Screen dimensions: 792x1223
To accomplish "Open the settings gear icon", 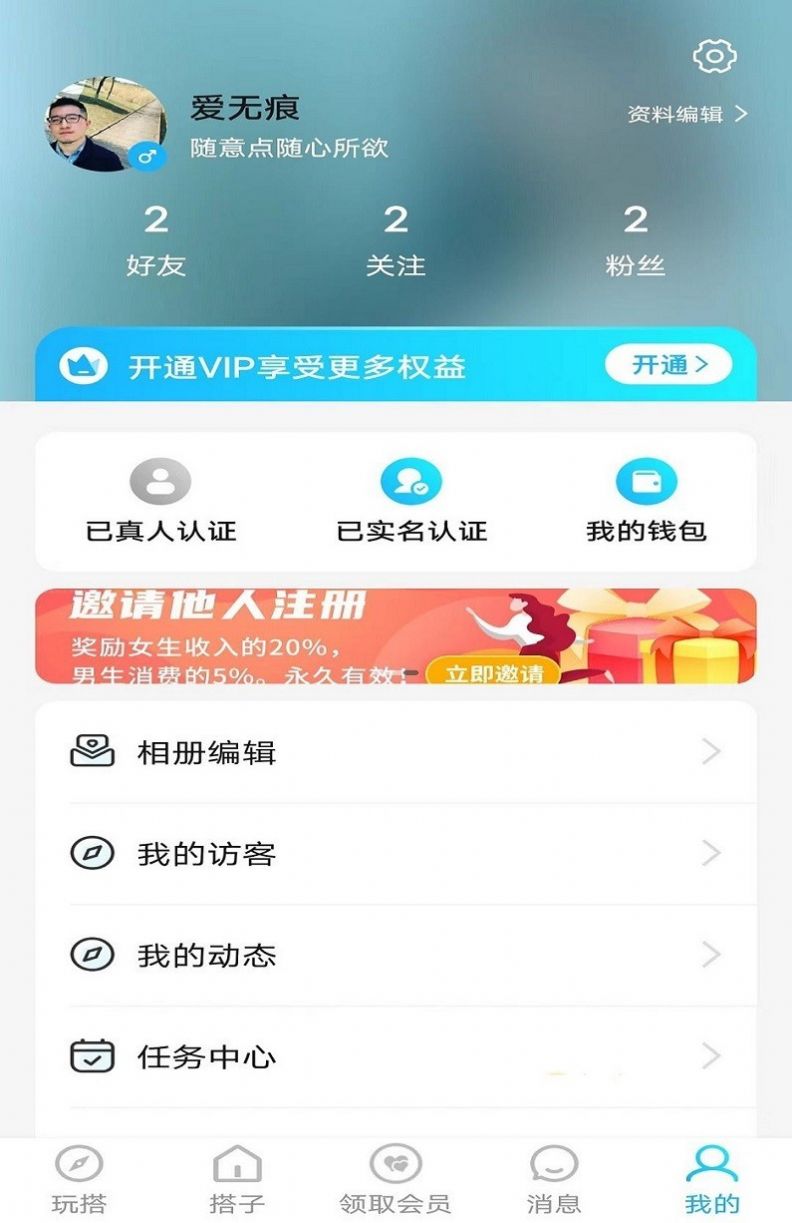I will (x=713, y=58).
